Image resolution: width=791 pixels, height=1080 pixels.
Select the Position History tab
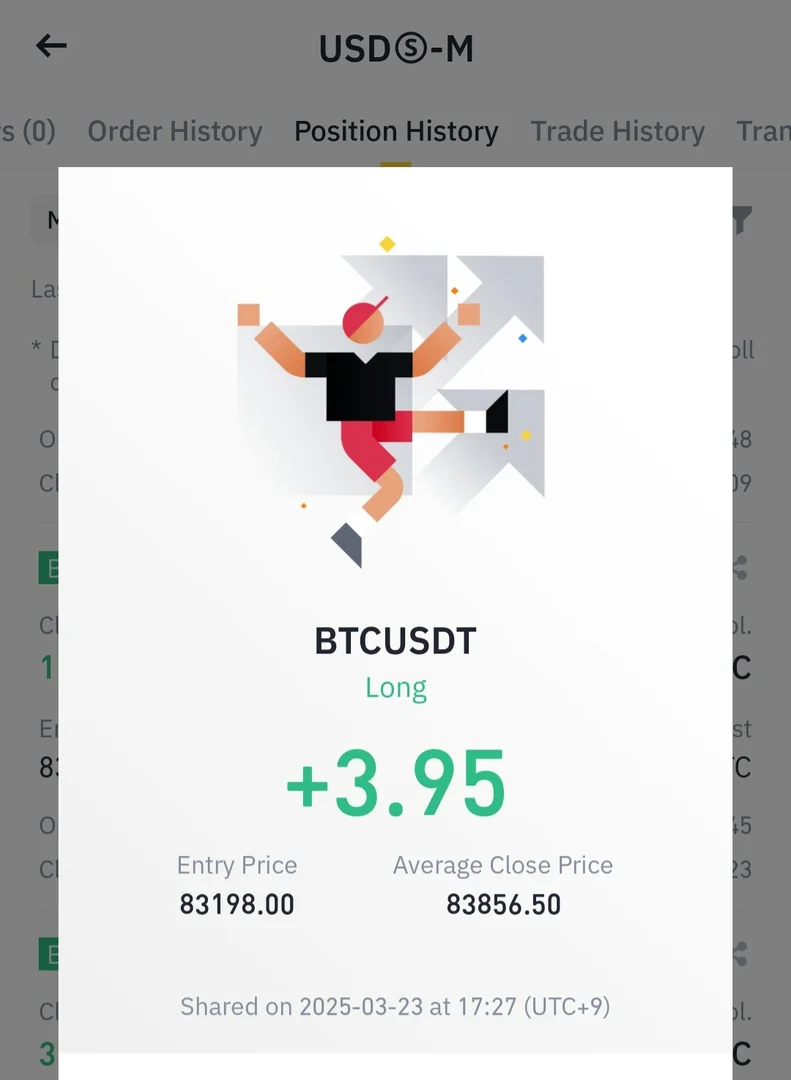(x=396, y=131)
